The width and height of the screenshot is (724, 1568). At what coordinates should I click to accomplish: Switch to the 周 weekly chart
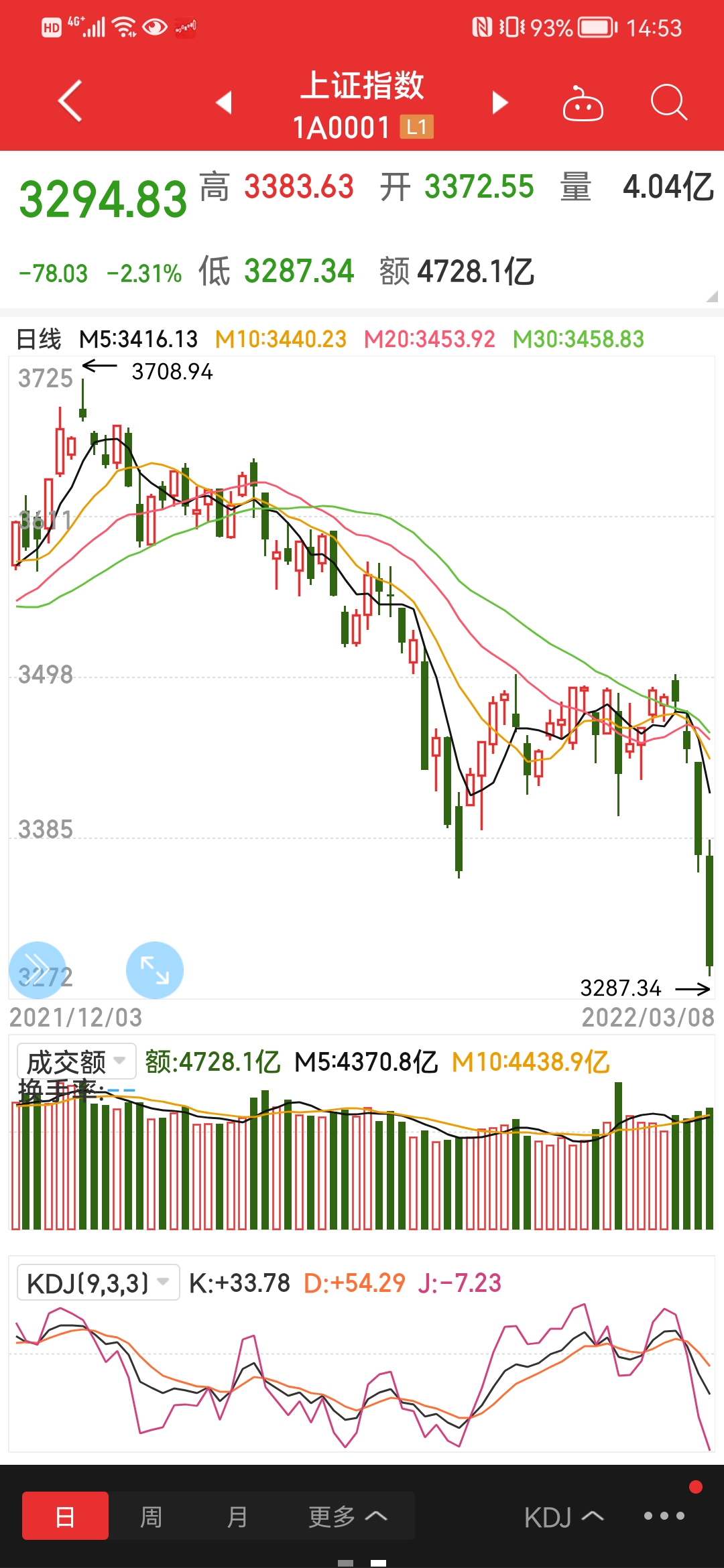pyautogui.click(x=151, y=1516)
